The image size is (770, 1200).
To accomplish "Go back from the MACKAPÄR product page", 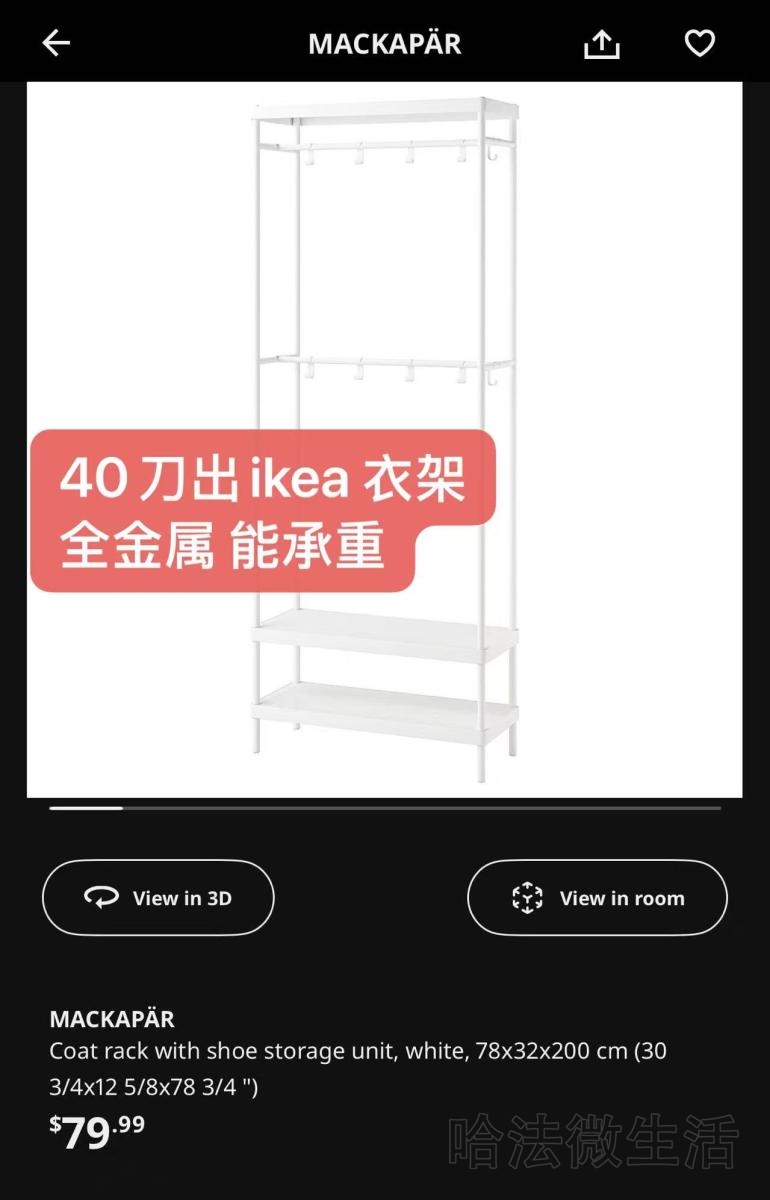I will pyautogui.click(x=56, y=43).
